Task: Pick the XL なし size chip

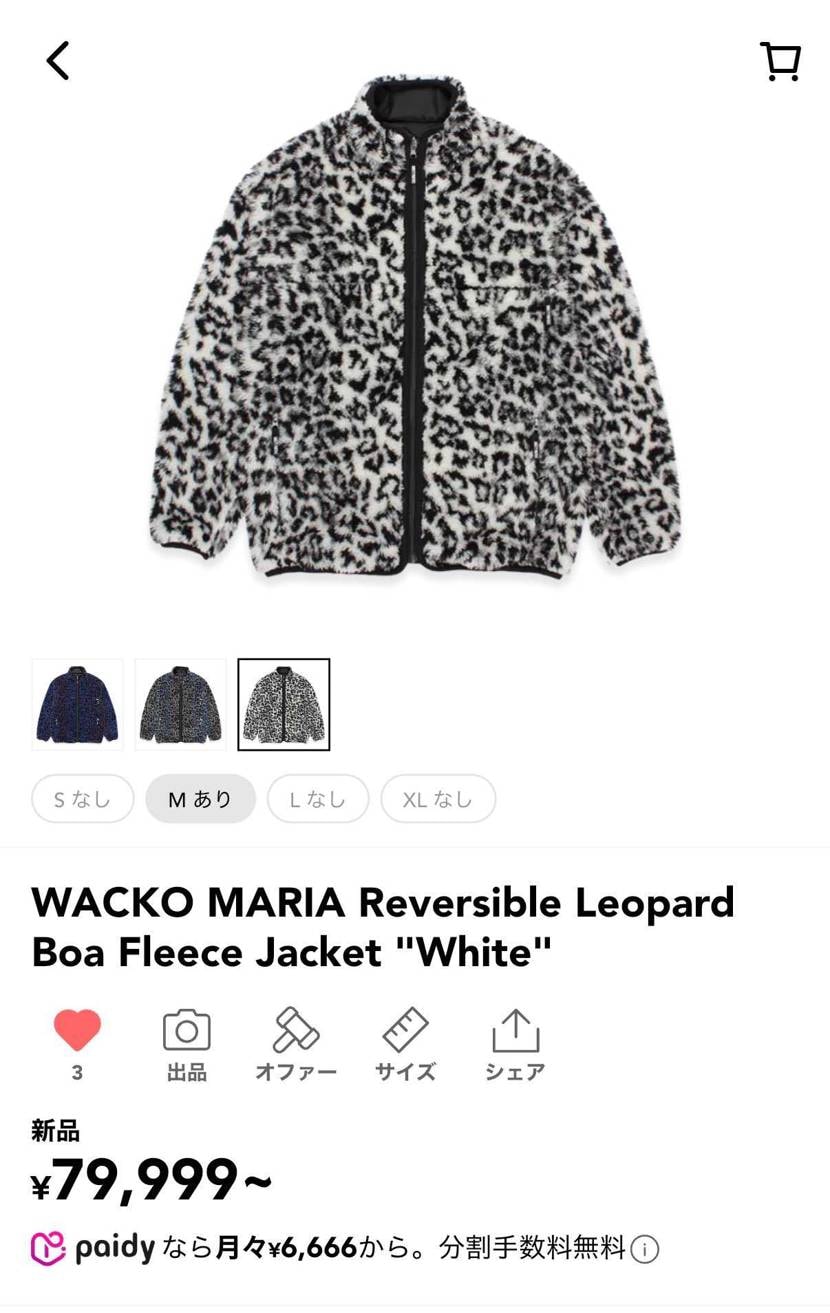Action: (x=438, y=799)
